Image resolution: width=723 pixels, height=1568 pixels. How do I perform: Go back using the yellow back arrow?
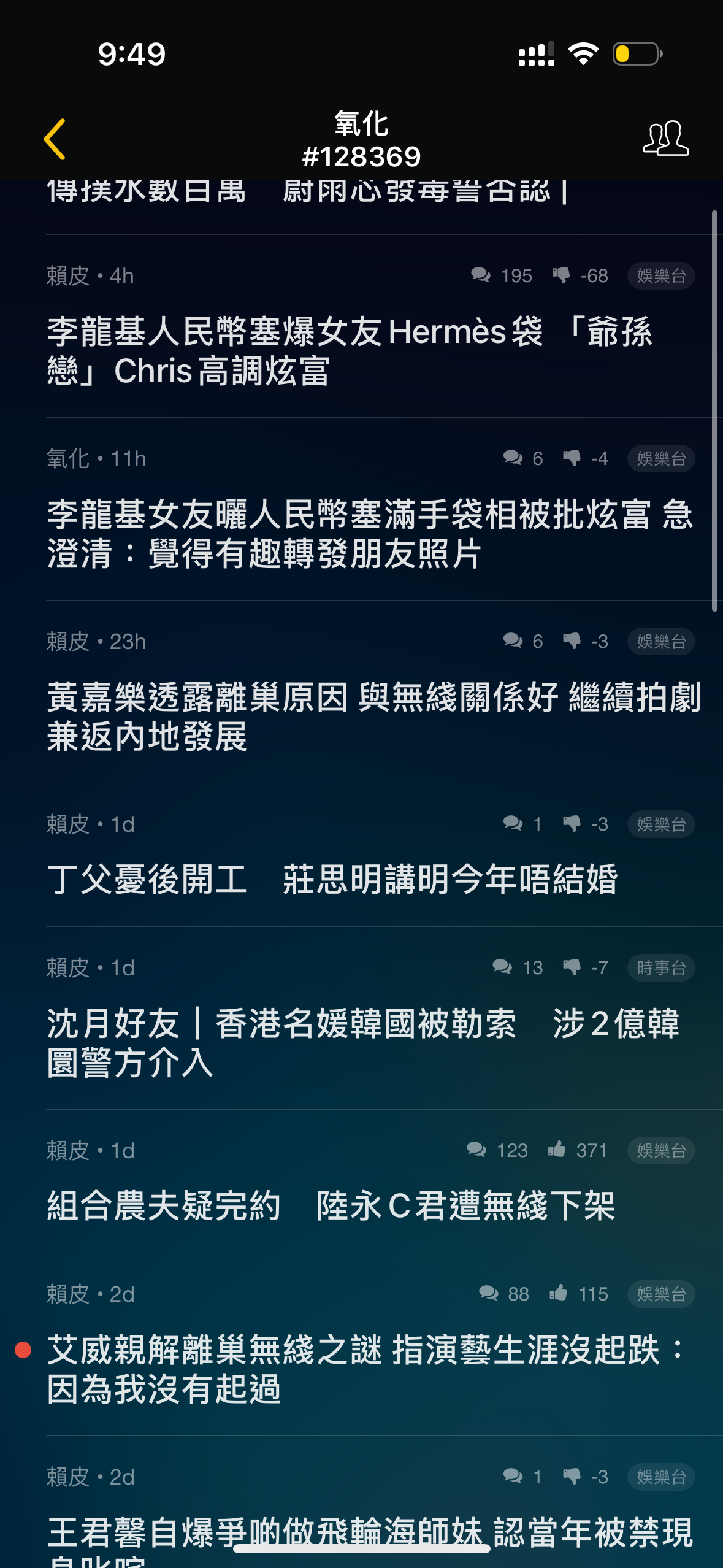(x=55, y=139)
